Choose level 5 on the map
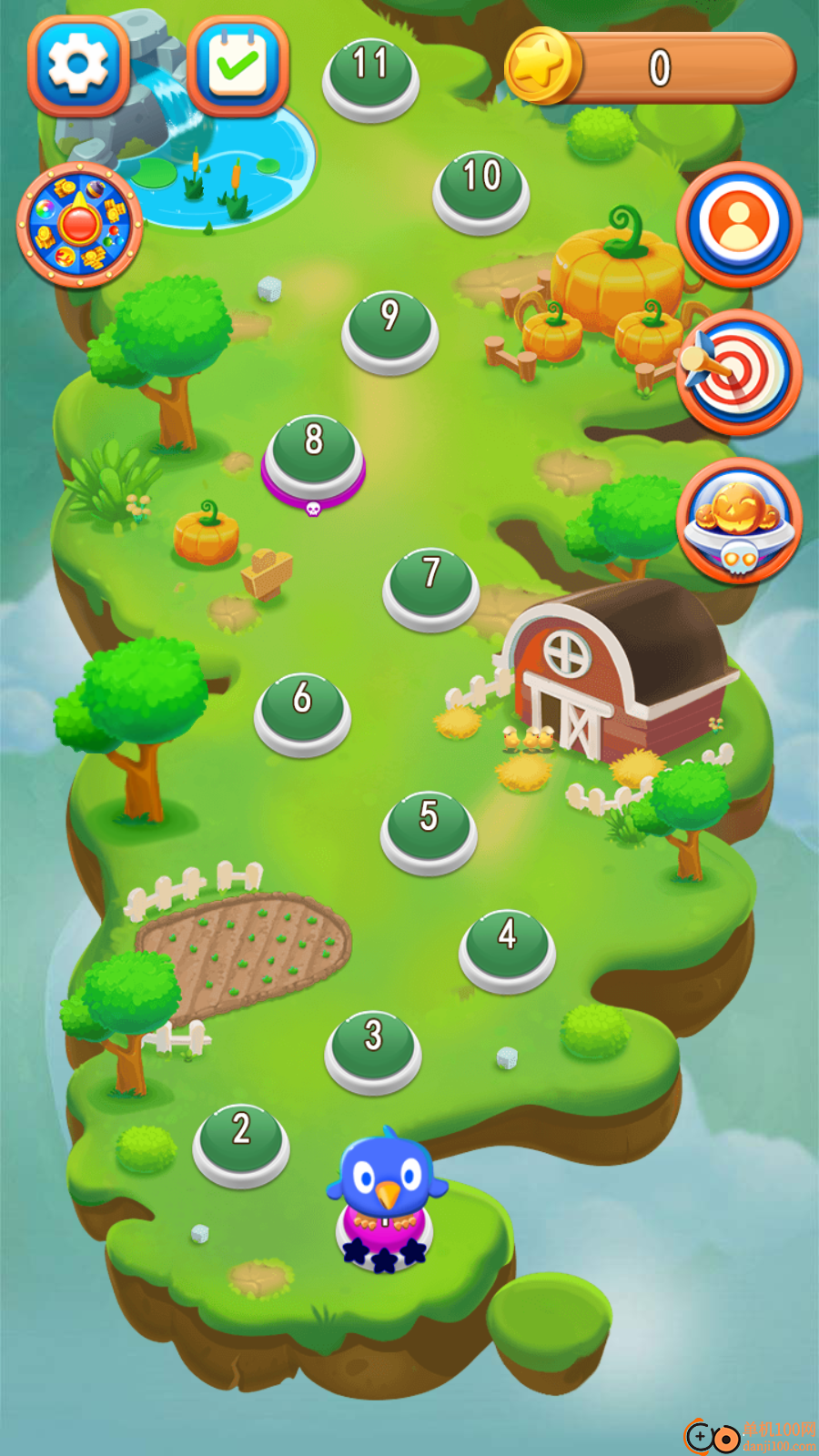This screenshot has height=1456, width=819. pos(429,824)
